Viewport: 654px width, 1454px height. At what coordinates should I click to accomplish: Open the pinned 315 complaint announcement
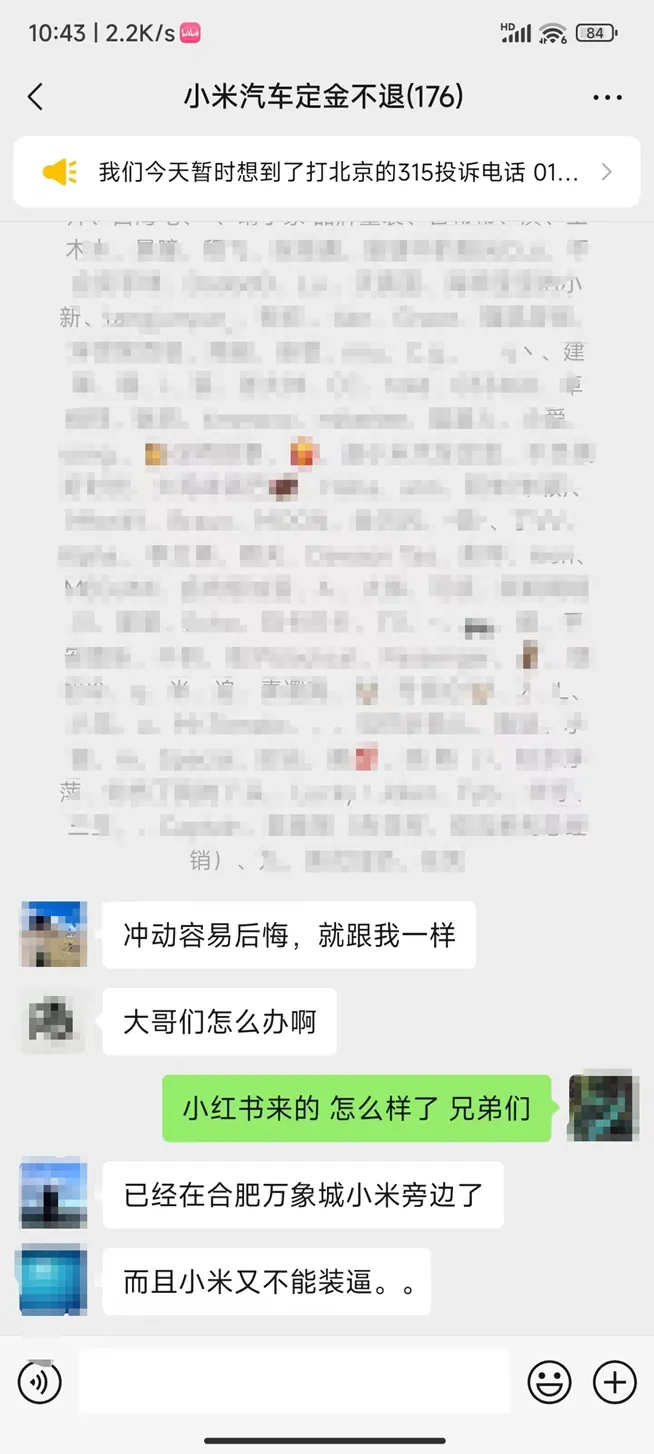(x=327, y=172)
